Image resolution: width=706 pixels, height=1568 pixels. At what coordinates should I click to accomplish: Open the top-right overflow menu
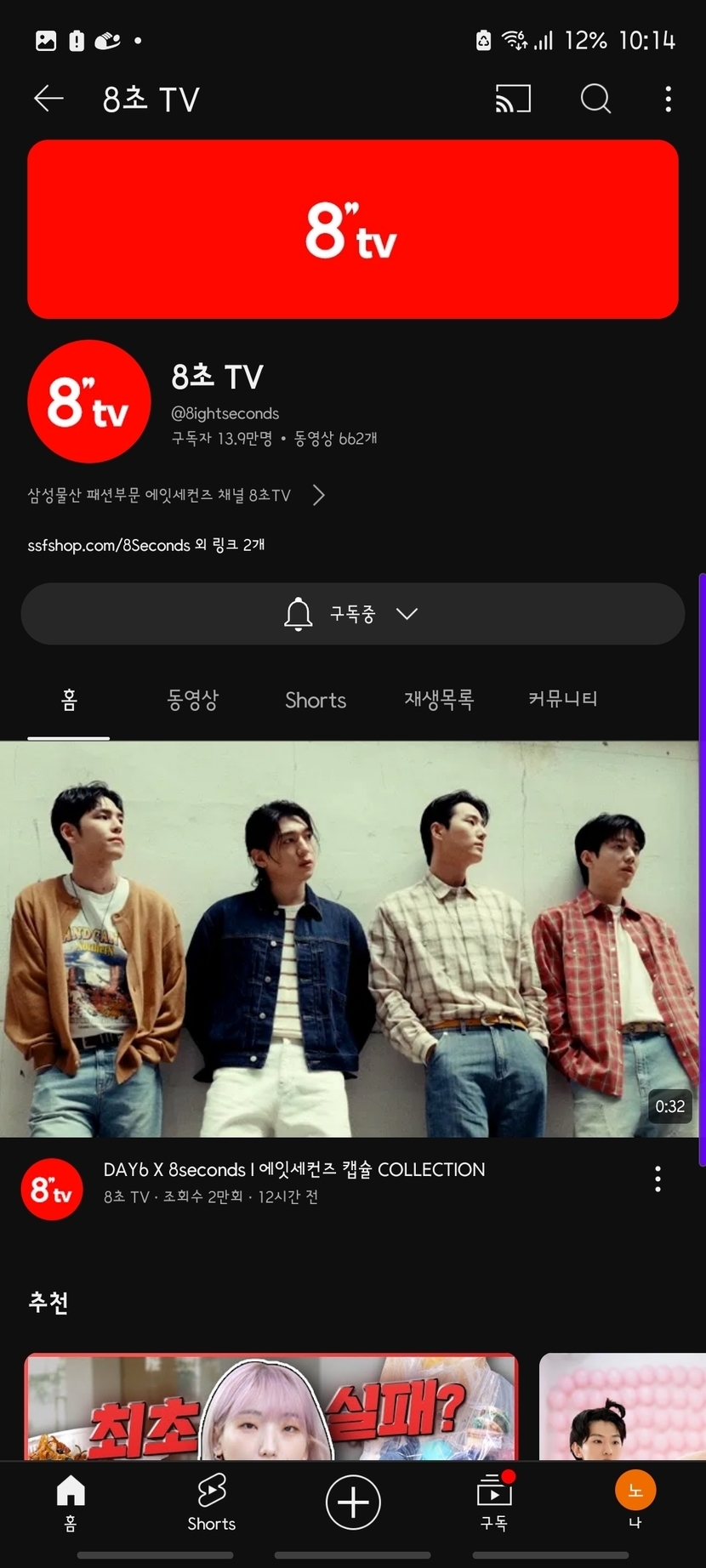point(668,99)
